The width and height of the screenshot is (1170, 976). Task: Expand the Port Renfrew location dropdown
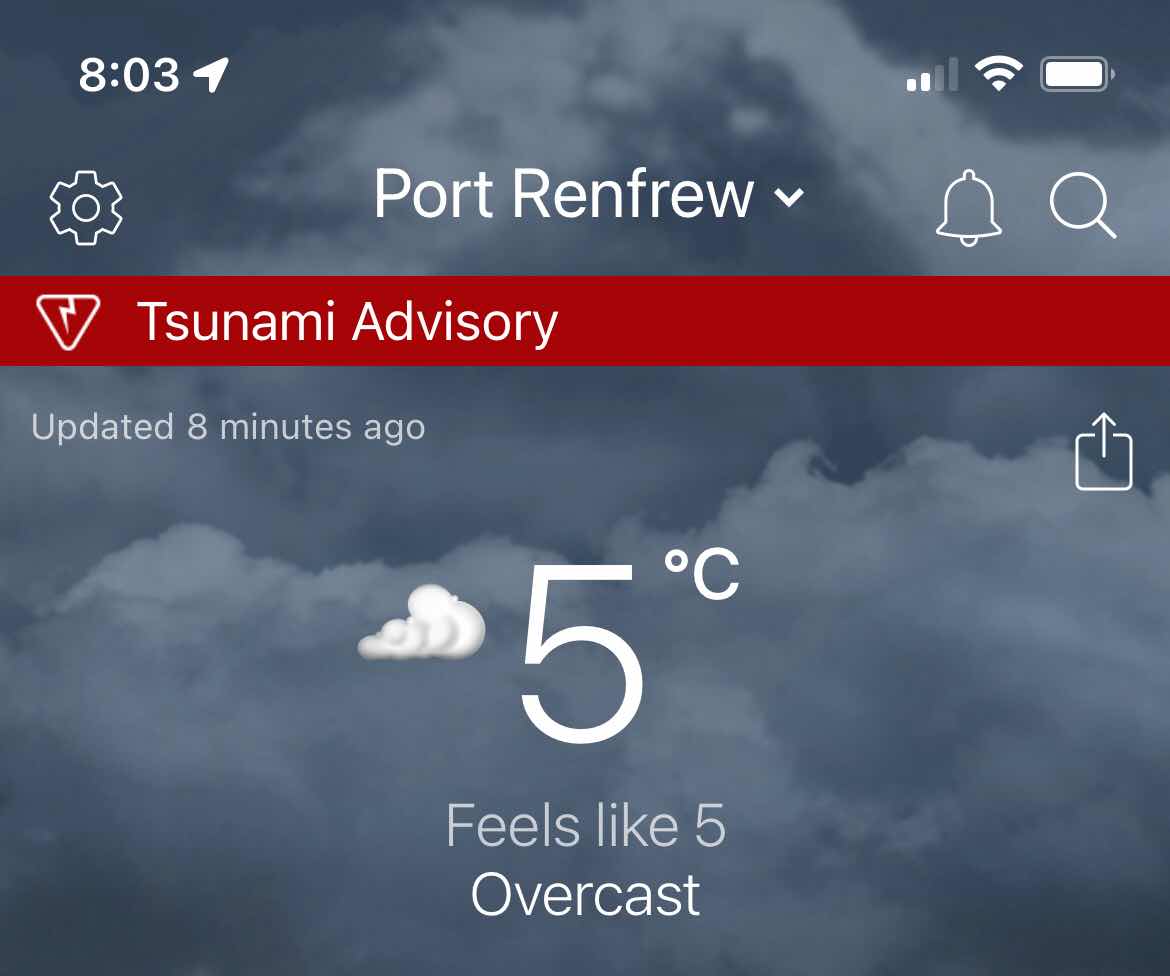click(x=588, y=195)
